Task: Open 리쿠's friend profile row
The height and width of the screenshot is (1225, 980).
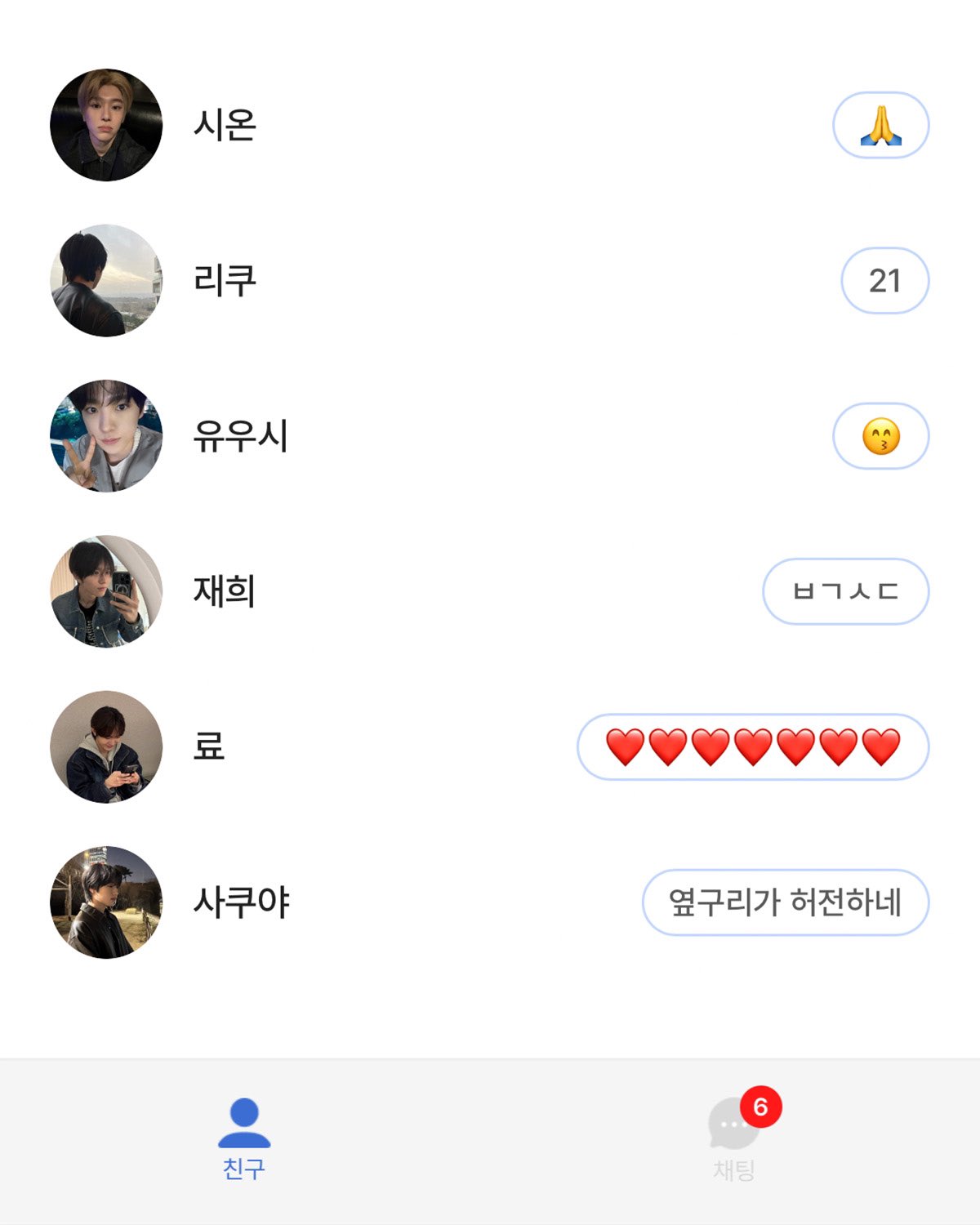Action: point(225,280)
